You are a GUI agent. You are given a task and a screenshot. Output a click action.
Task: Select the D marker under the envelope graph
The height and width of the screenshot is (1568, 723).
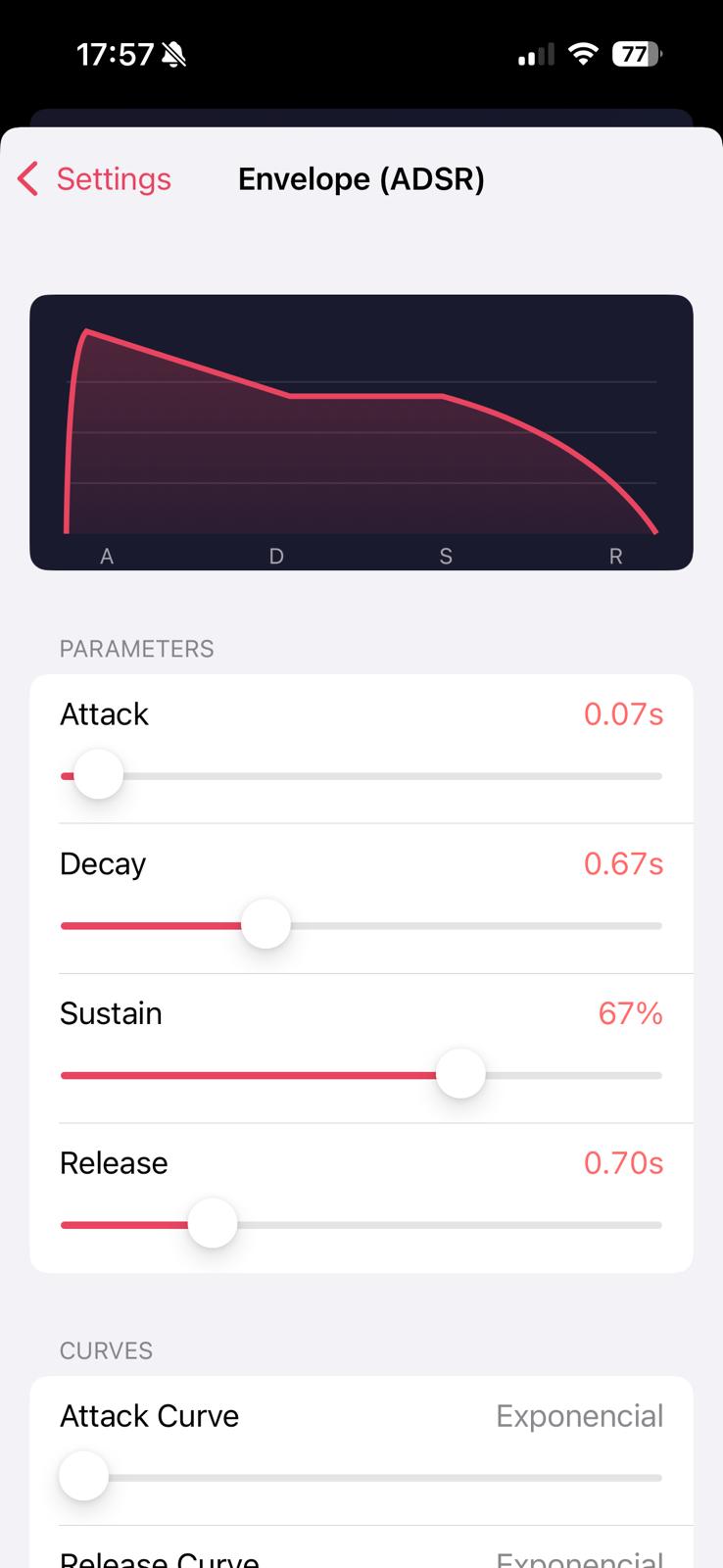(x=275, y=556)
